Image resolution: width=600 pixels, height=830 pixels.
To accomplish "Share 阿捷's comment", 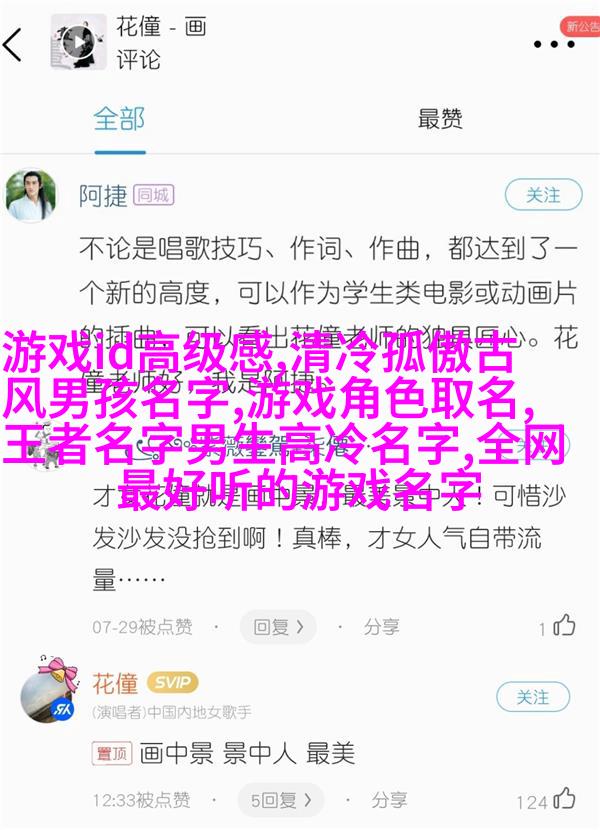I will tap(370, 627).
